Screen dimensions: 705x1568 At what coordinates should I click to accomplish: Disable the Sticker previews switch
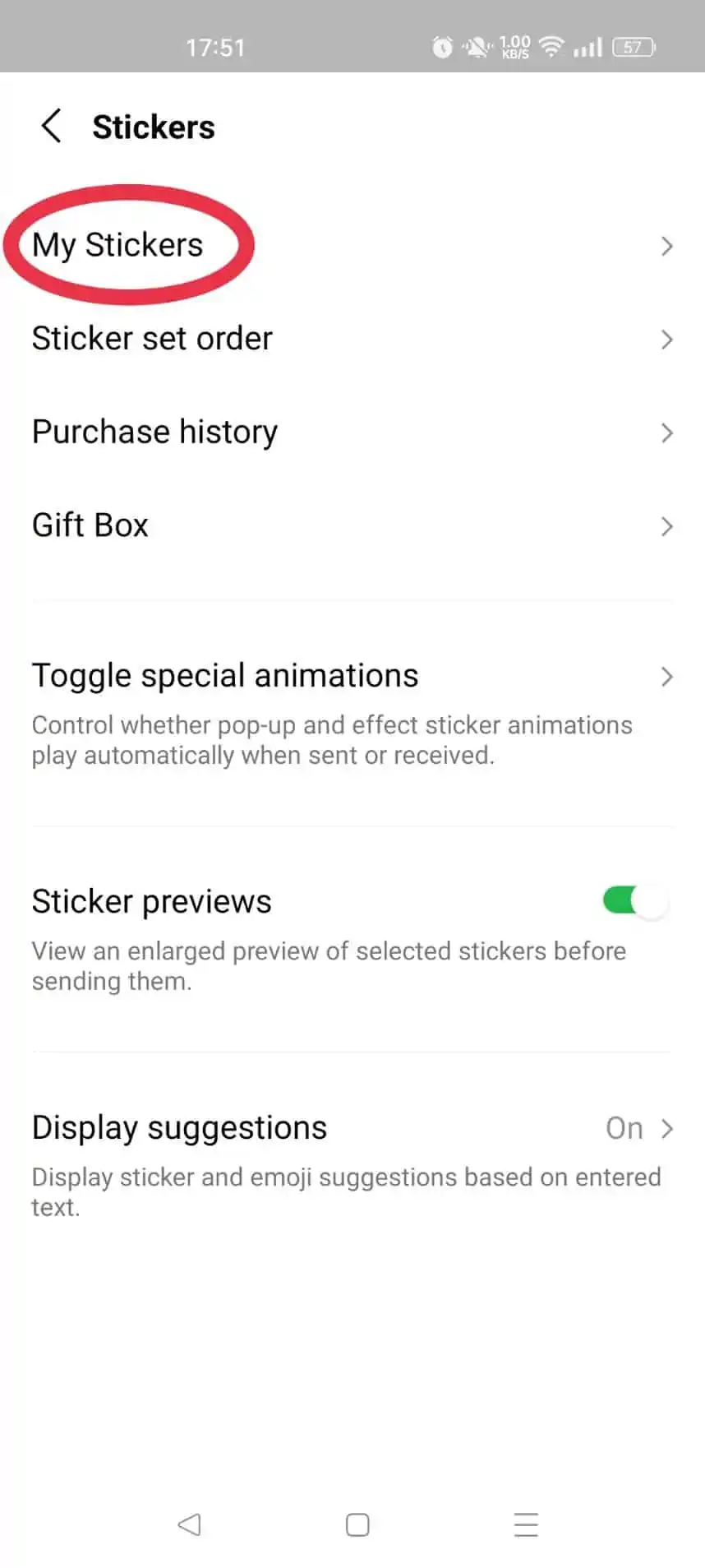(635, 901)
